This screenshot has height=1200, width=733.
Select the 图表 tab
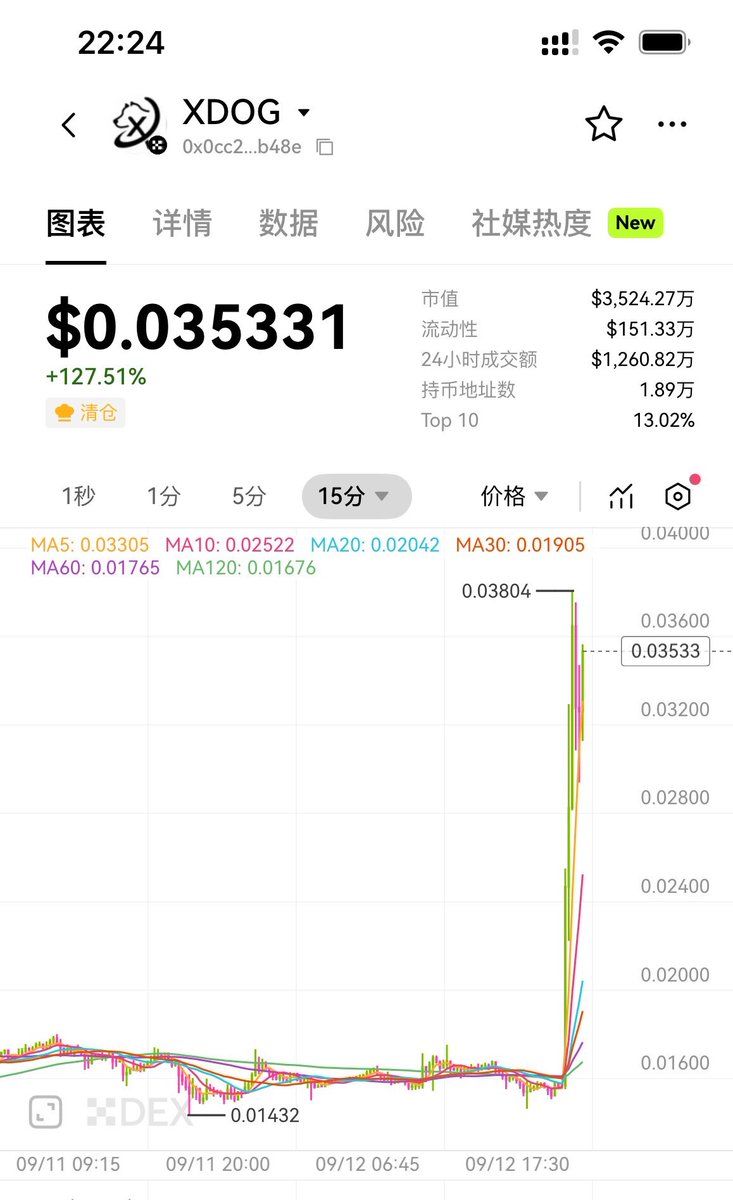76,223
